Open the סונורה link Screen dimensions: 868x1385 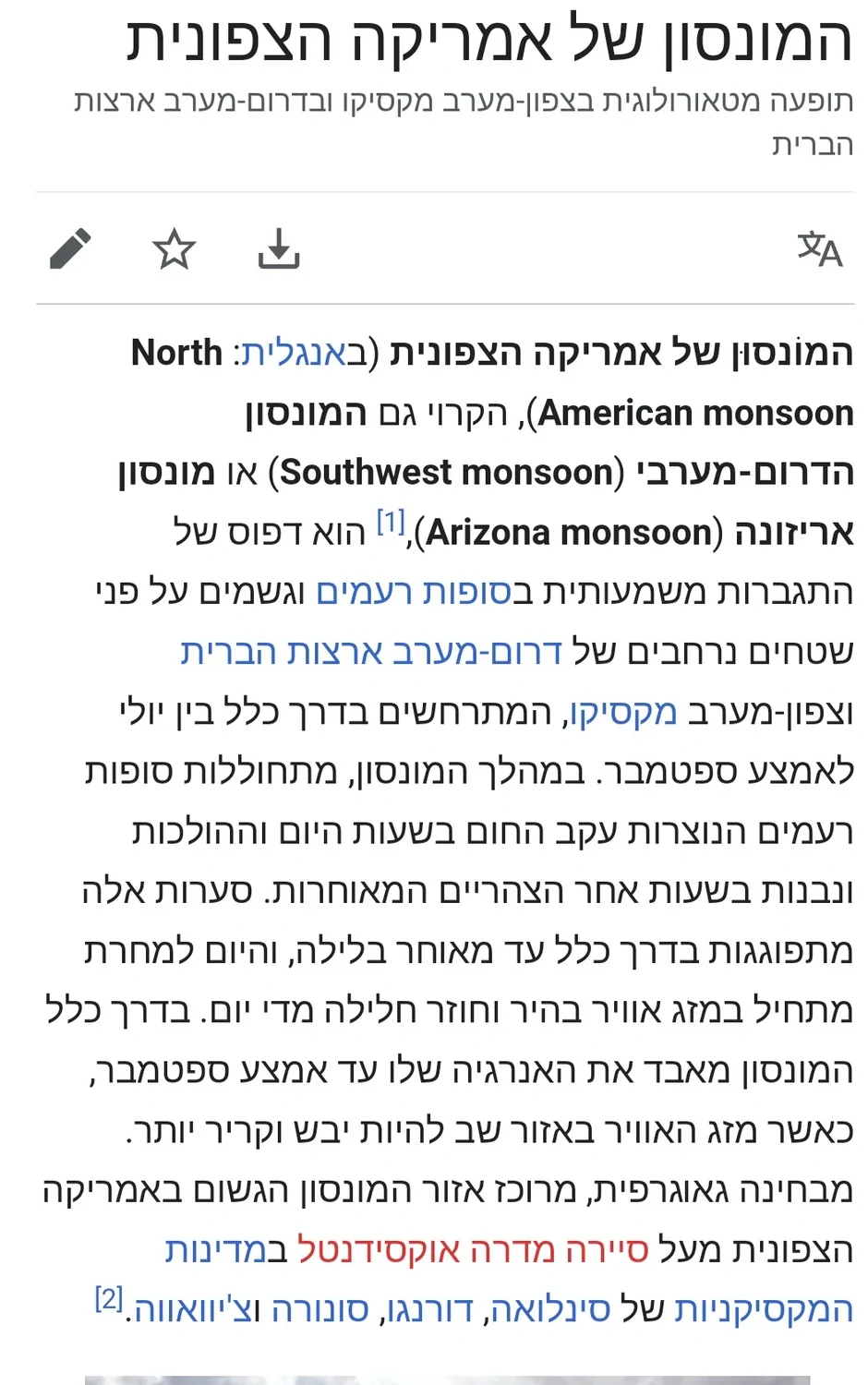319,1309
